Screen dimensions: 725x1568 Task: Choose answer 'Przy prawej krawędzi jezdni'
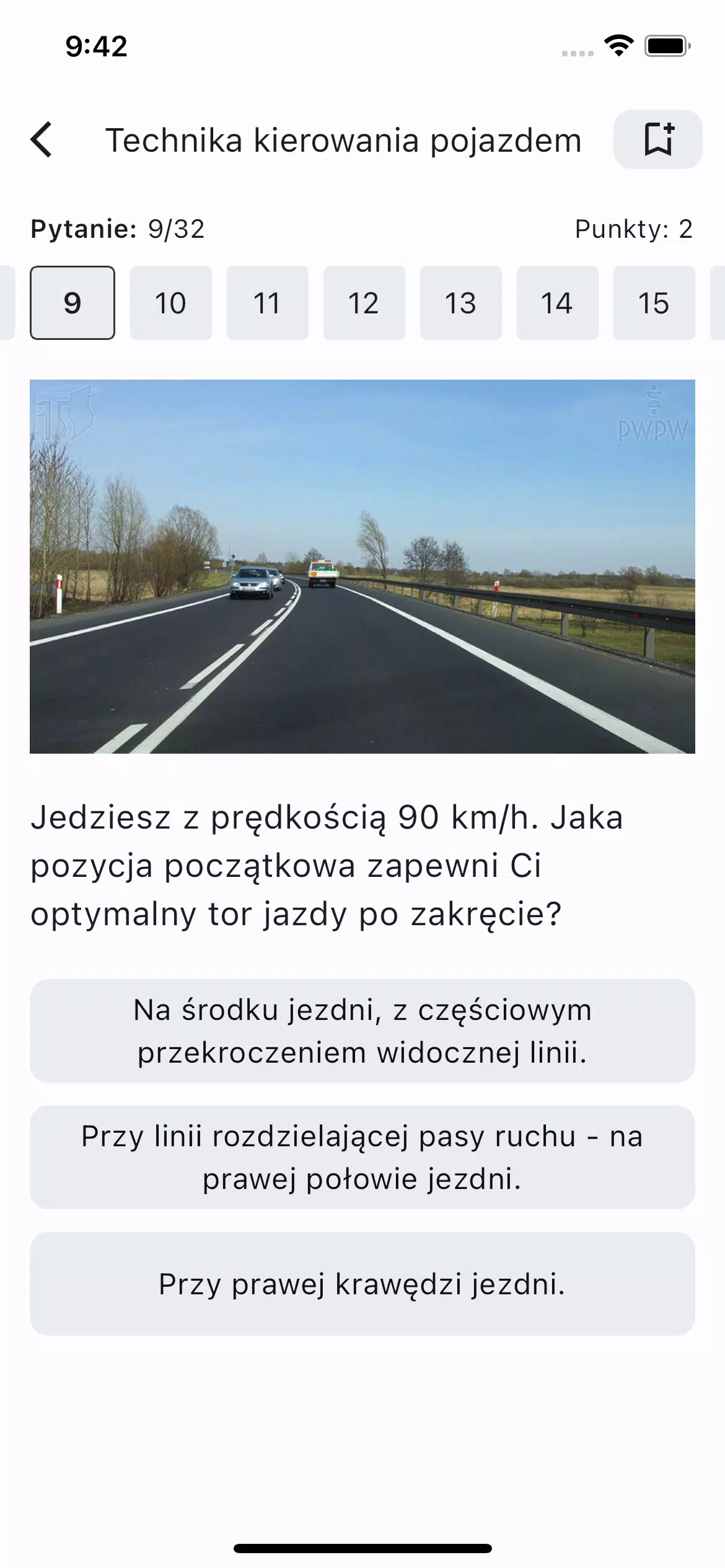point(362,1284)
